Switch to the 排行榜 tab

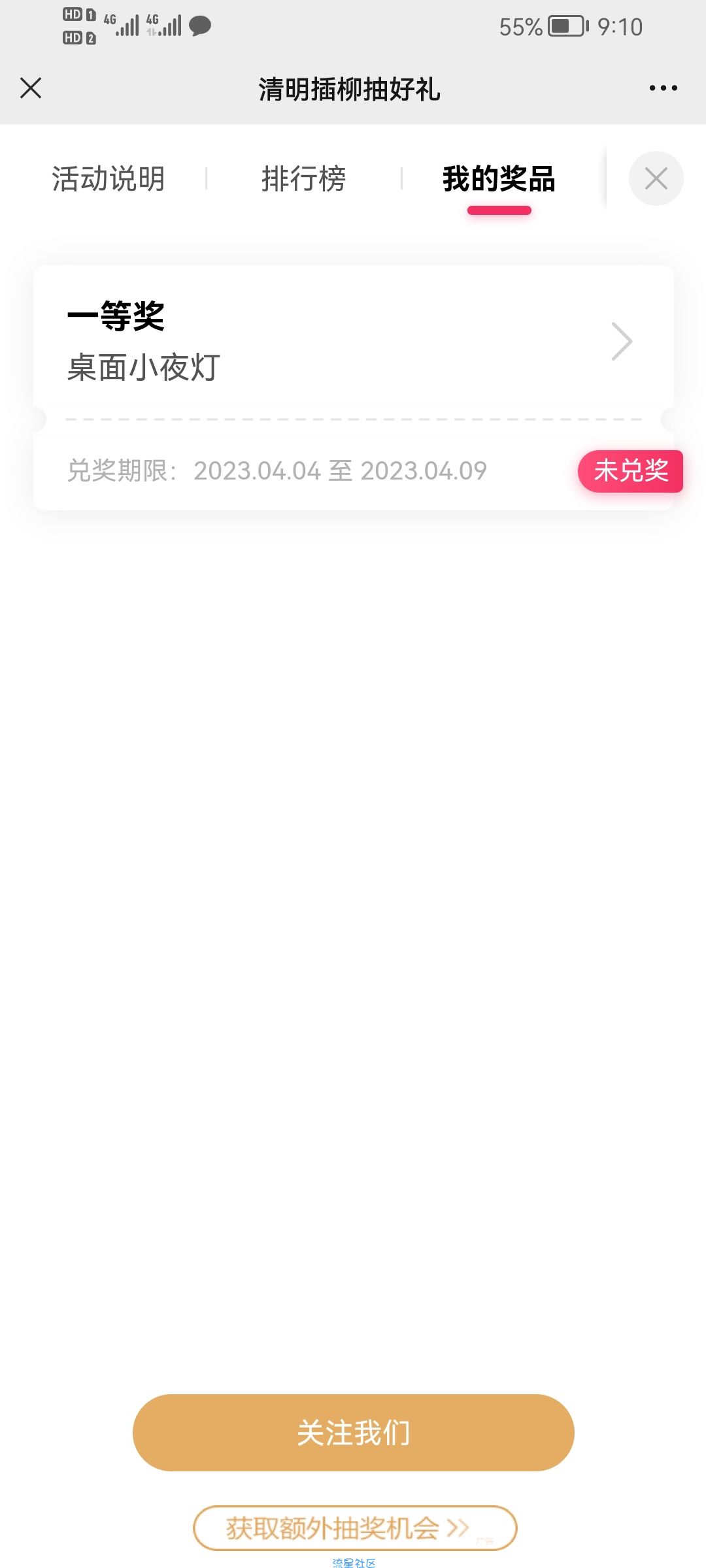pyautogui.click(x=304, y=179)
